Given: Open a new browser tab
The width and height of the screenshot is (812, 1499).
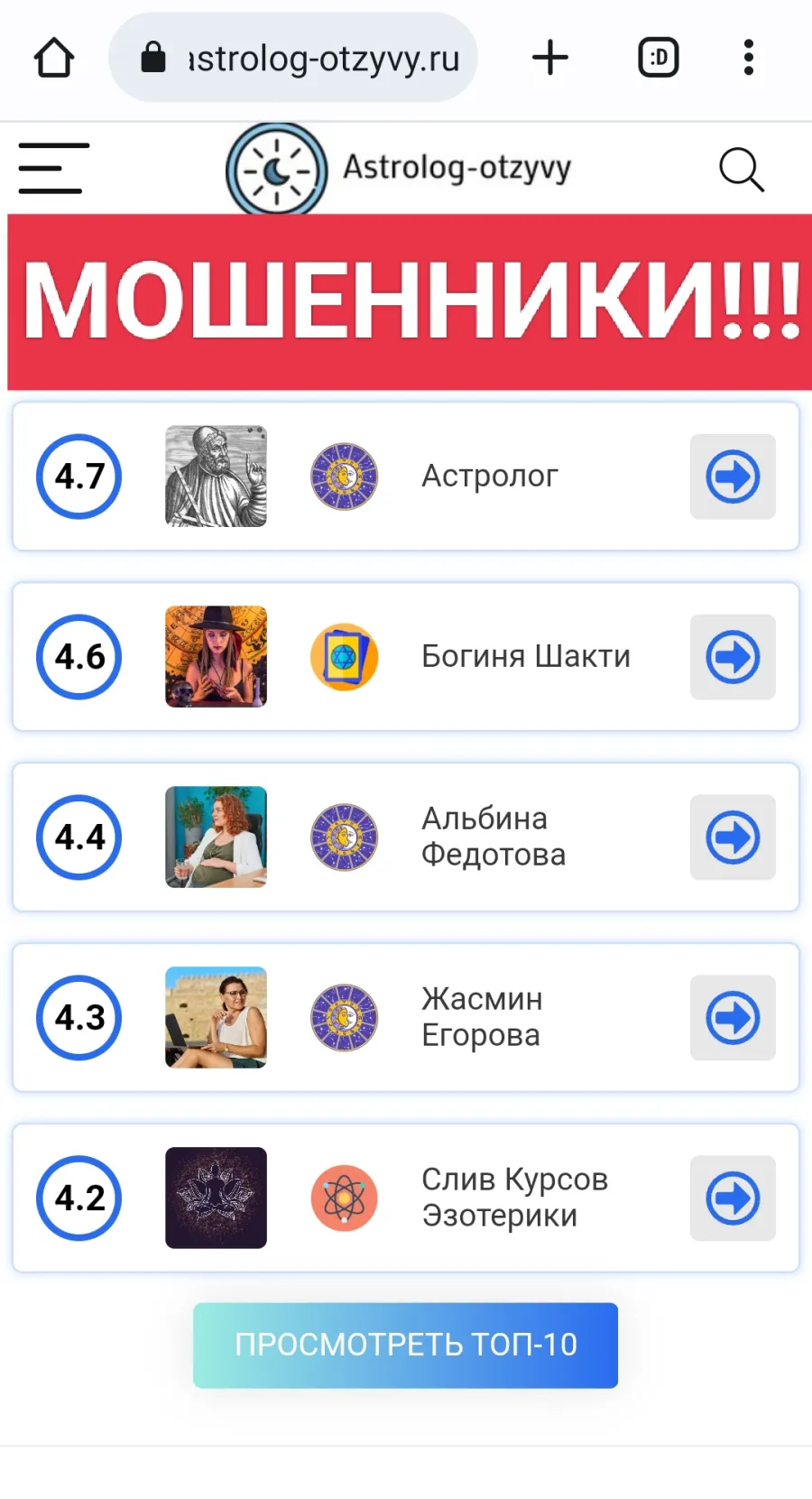Looking at the screenshot, I should (x=549, y=58).
